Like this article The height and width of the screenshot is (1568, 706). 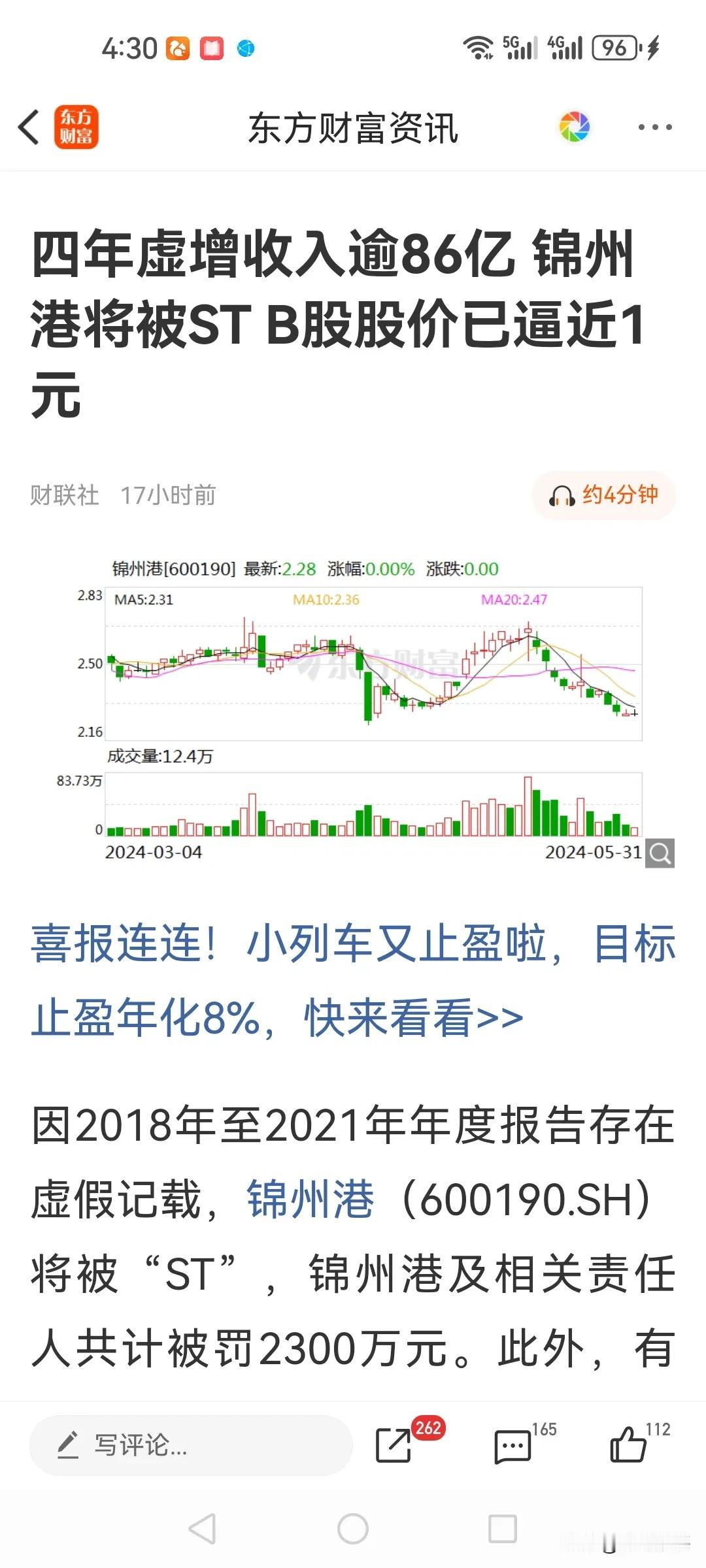click(x=628, y=1444)
